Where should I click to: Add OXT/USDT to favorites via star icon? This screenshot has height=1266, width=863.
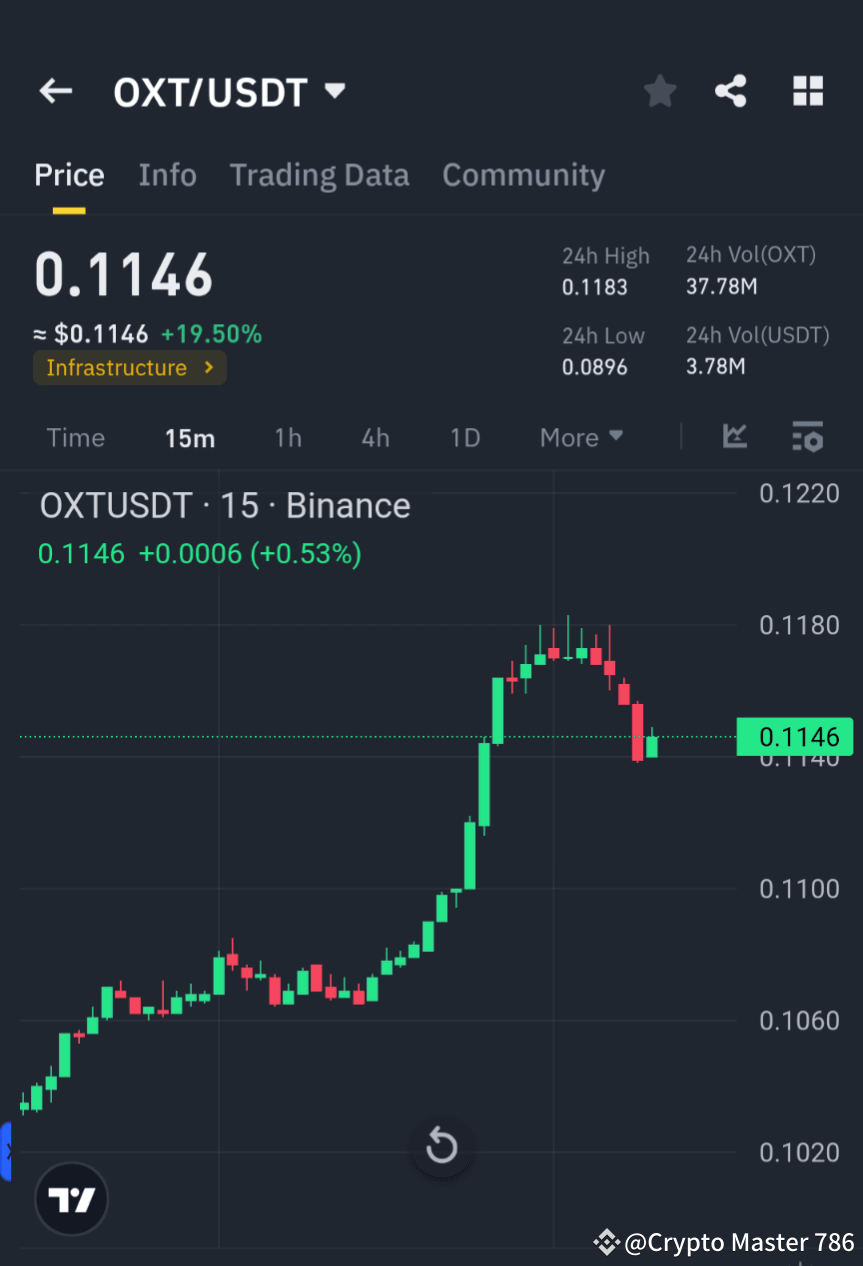pyautogui.click(x=659, y=91)
